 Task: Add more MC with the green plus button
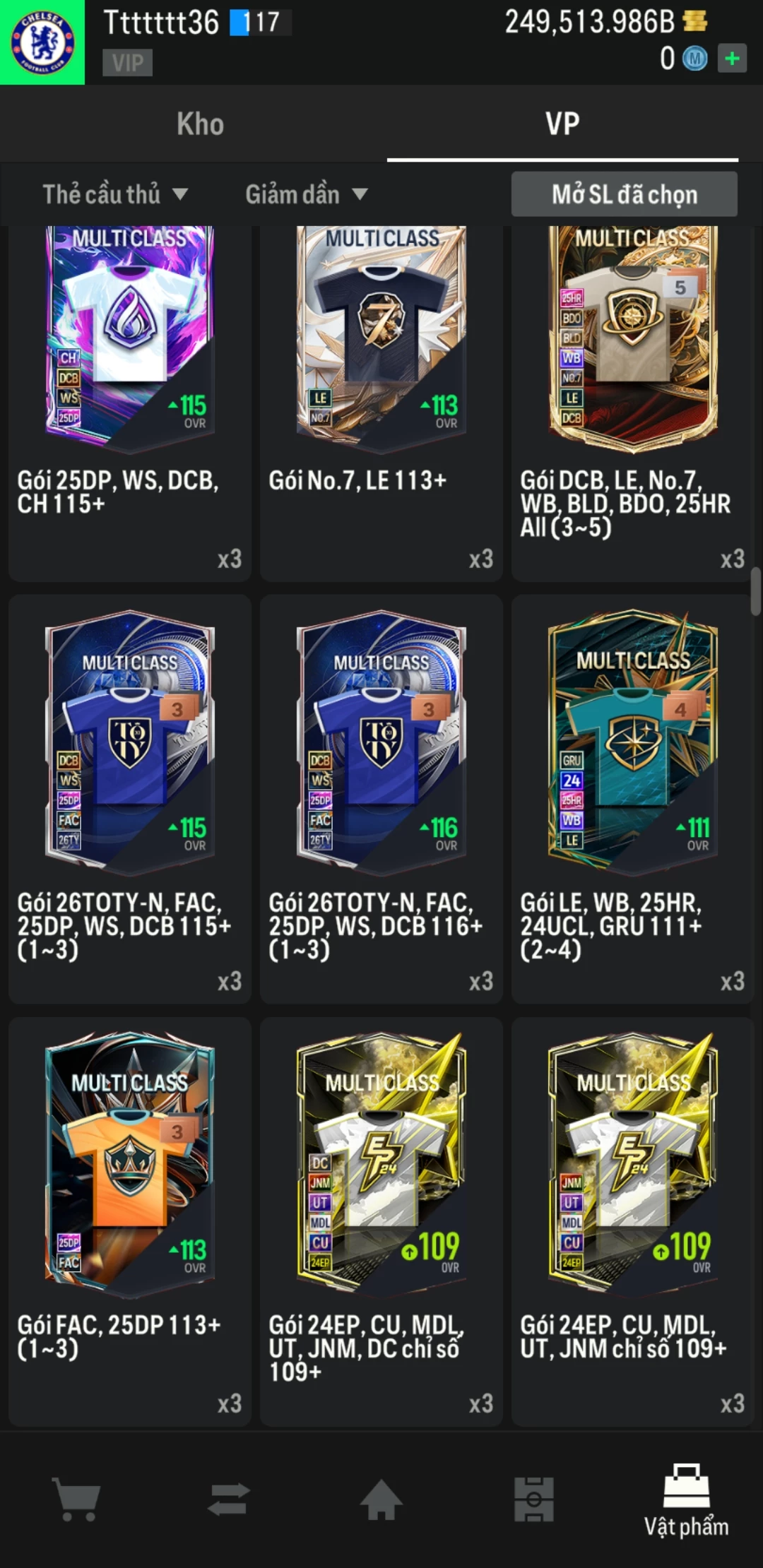pos(732,59)
